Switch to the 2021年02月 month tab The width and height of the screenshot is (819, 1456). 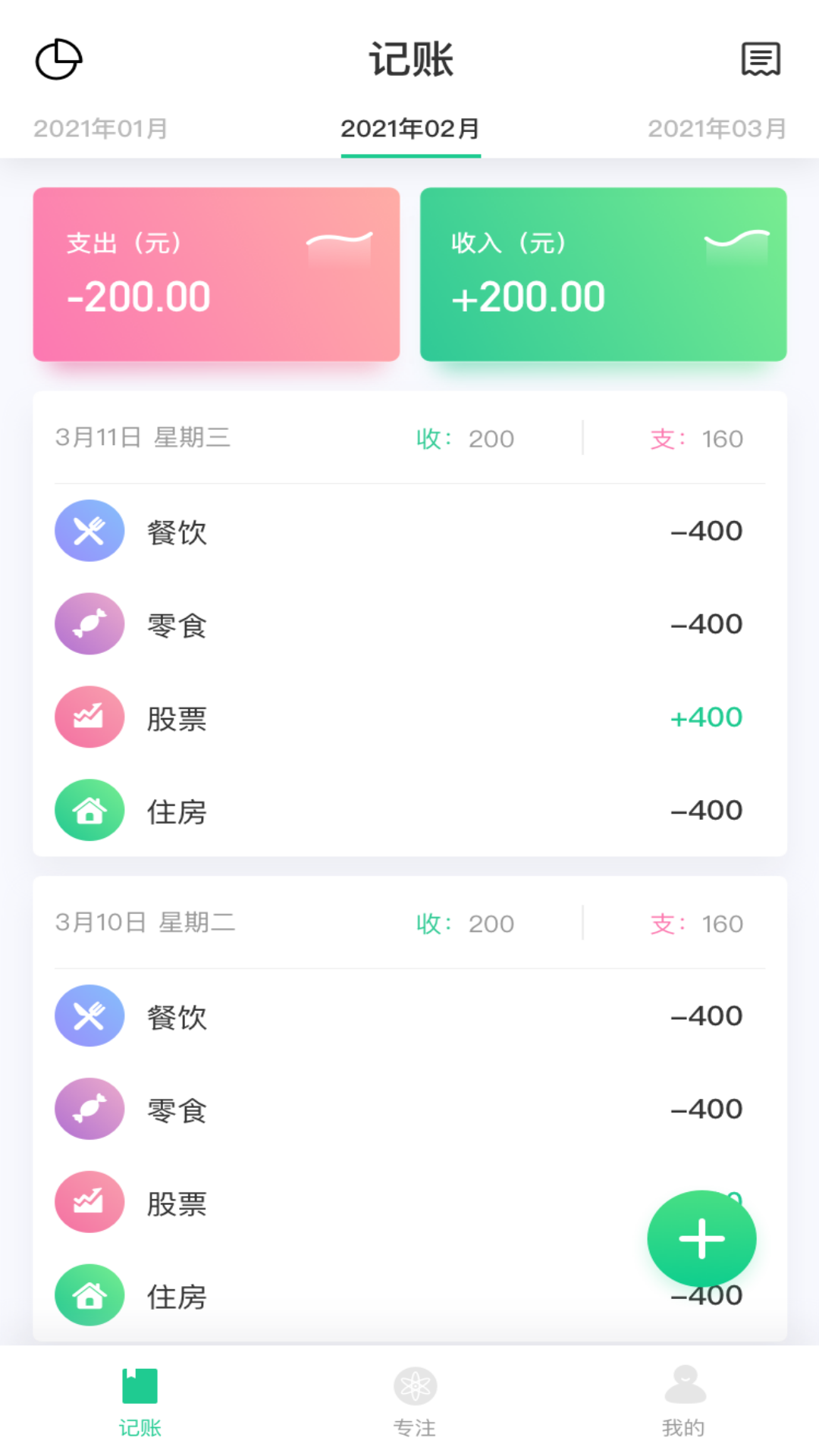pyautogui.click(x=410, y=128)
